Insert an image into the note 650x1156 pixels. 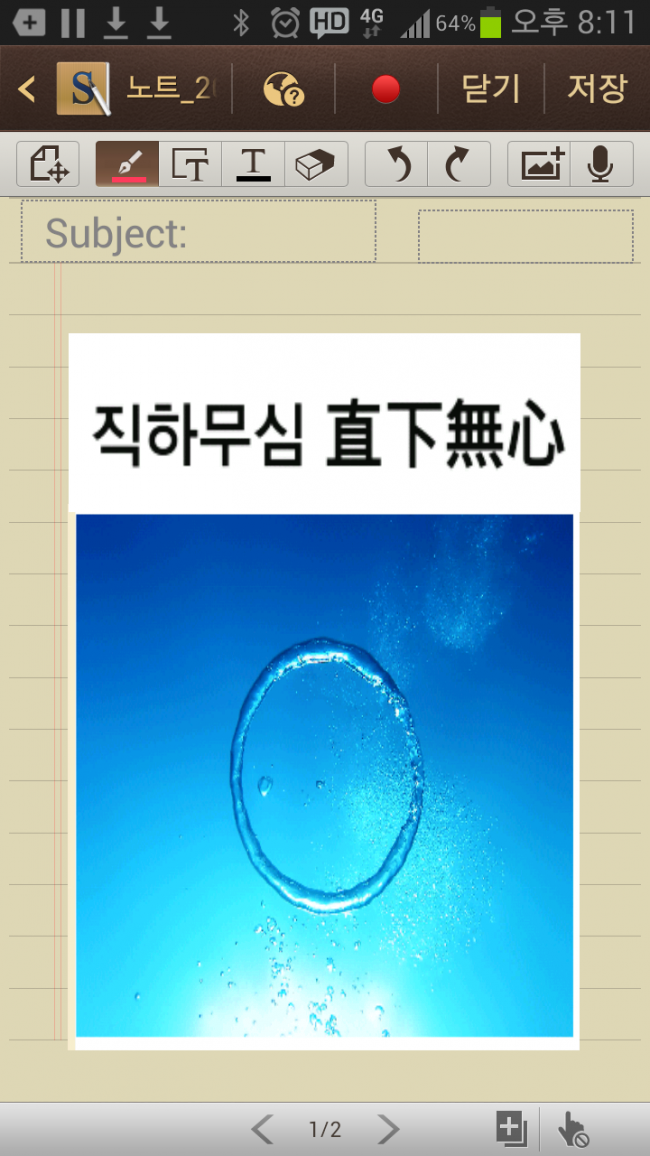tap(540, 164)
